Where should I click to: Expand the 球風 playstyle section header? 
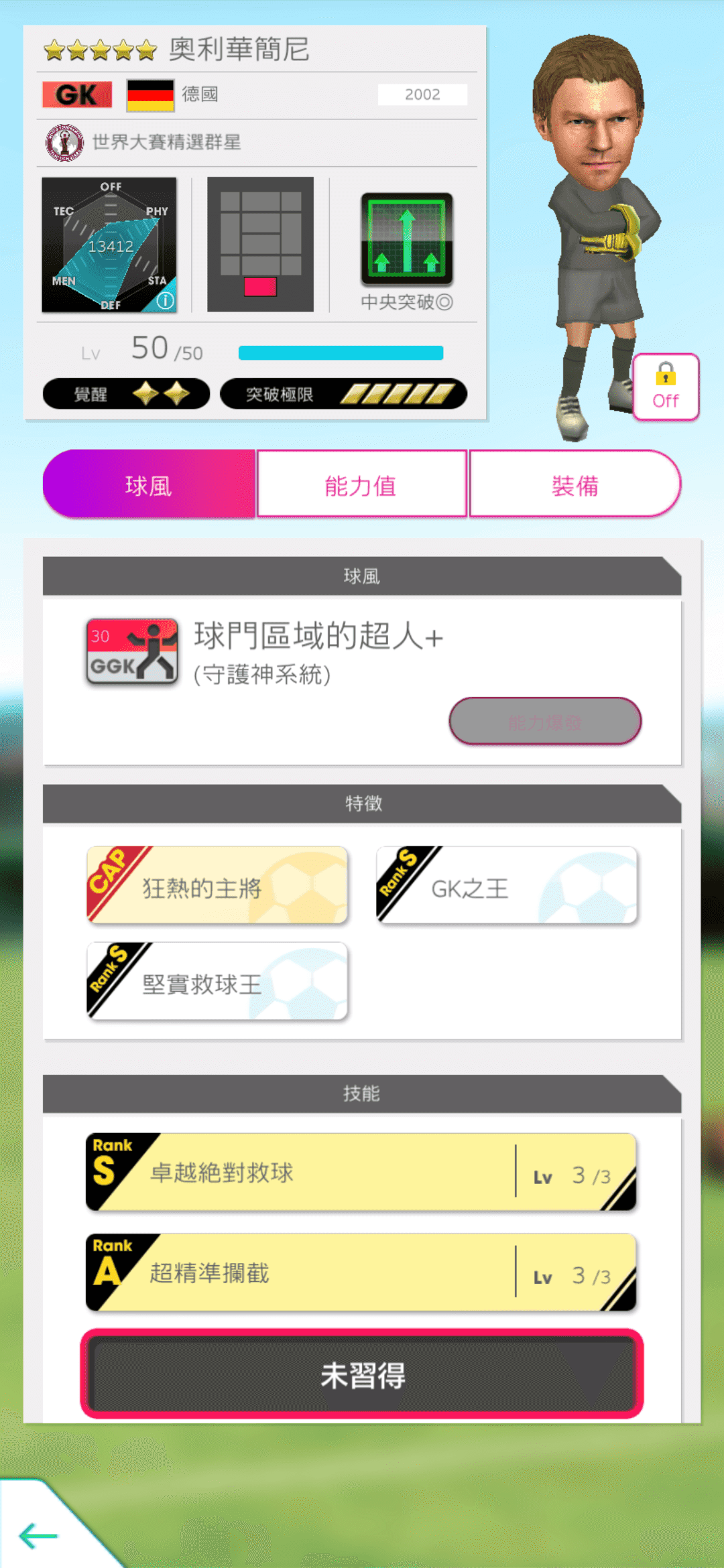[x=362, y=576]
